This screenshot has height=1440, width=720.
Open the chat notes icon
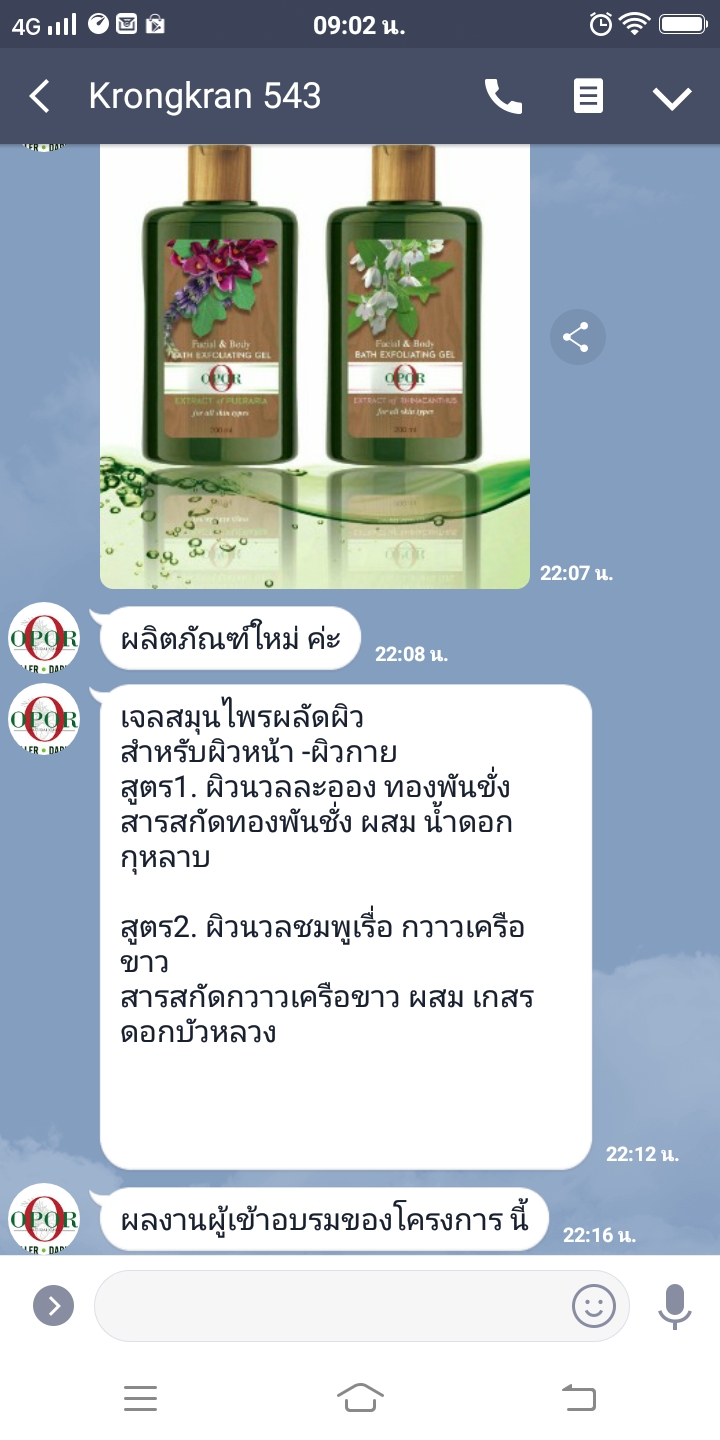click(588, 97)
